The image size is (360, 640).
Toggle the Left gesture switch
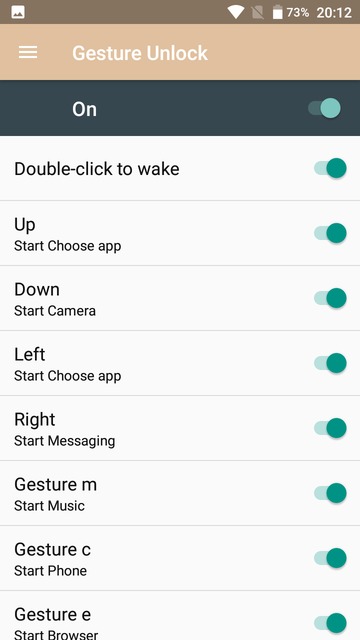(330, 363)
